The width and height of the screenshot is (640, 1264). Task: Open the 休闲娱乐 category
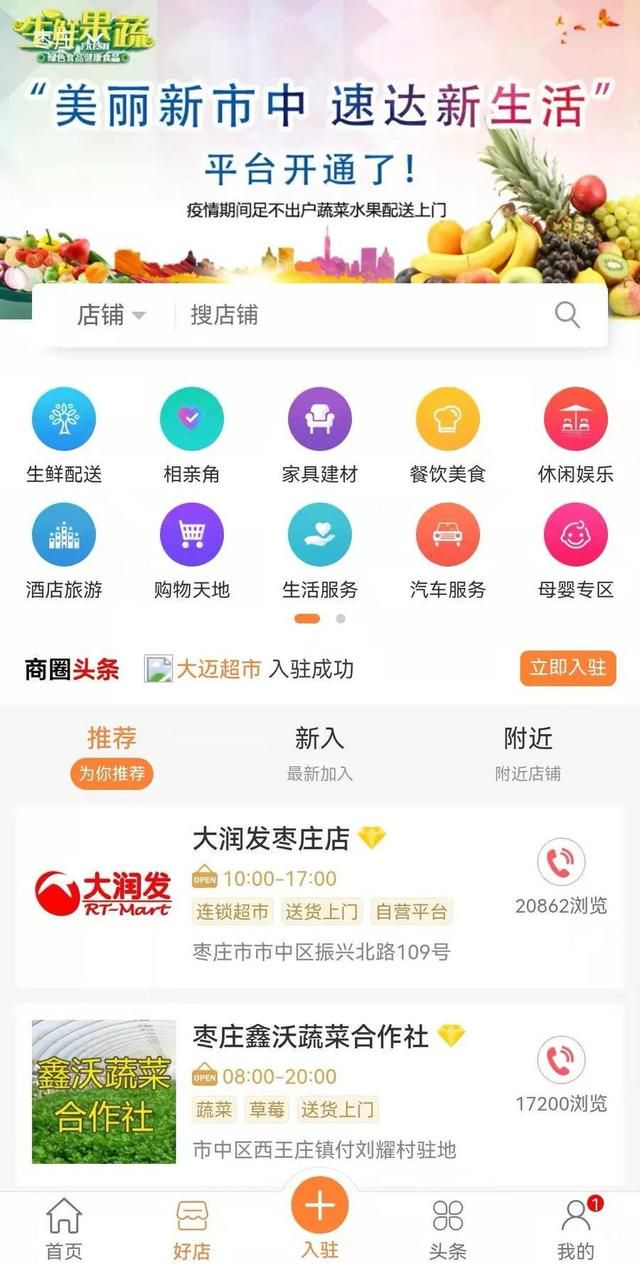[x=576, y=435]
